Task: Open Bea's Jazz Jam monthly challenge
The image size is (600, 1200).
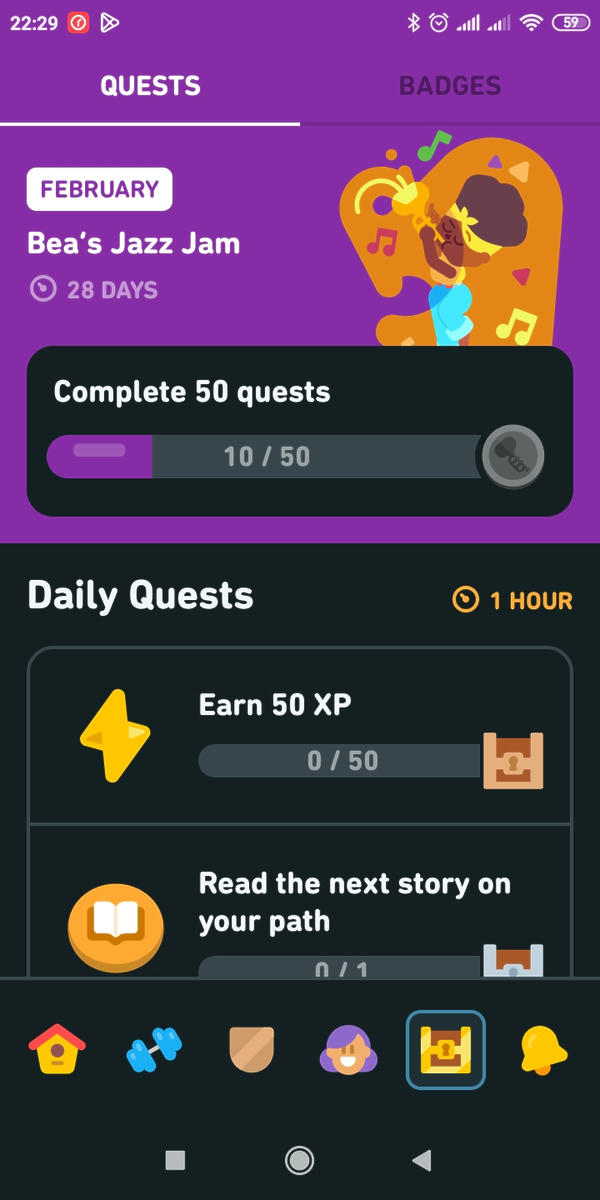Action: pyautogui.click(x=134, y=243)
